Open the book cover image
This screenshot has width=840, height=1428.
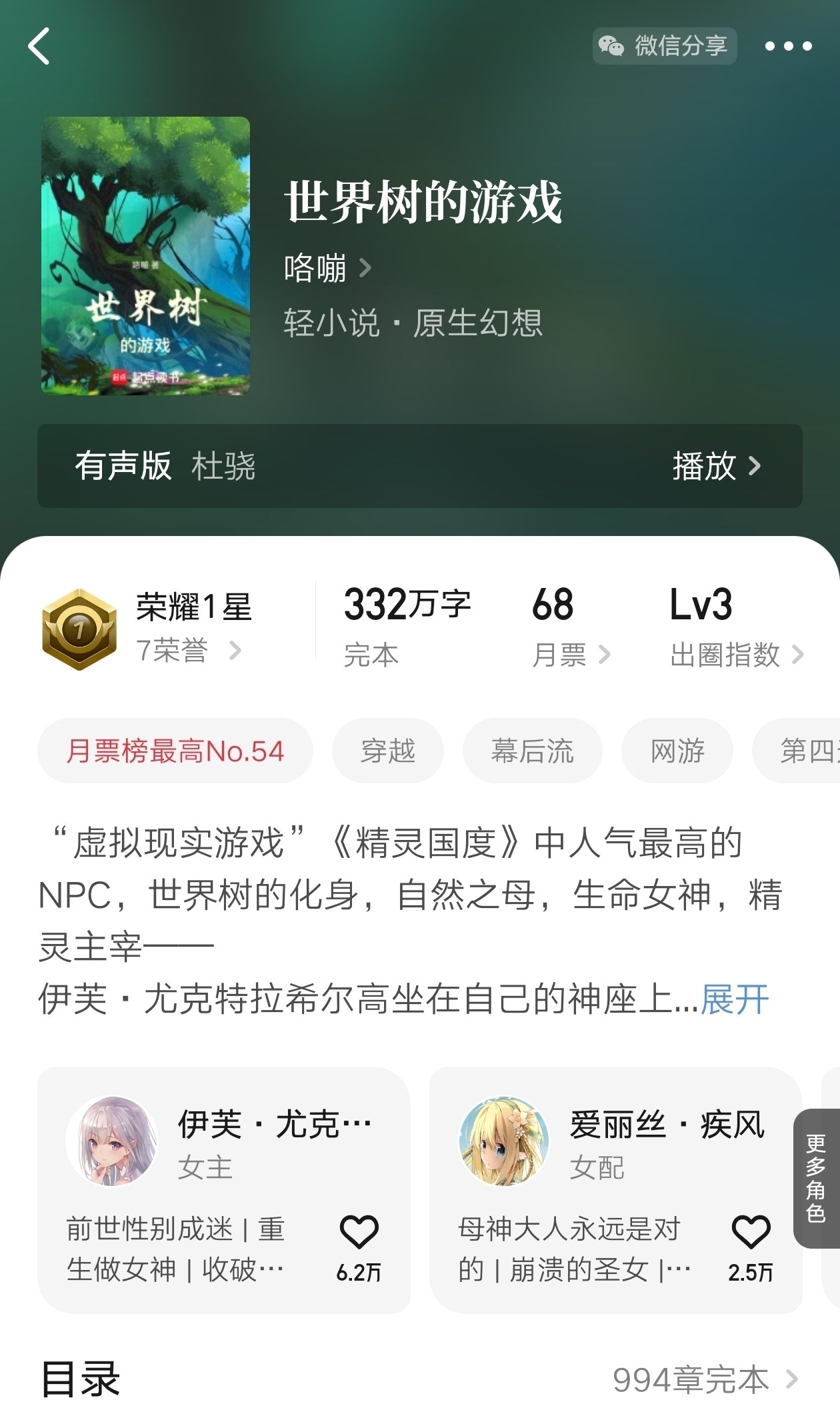(x=145, y=256)
